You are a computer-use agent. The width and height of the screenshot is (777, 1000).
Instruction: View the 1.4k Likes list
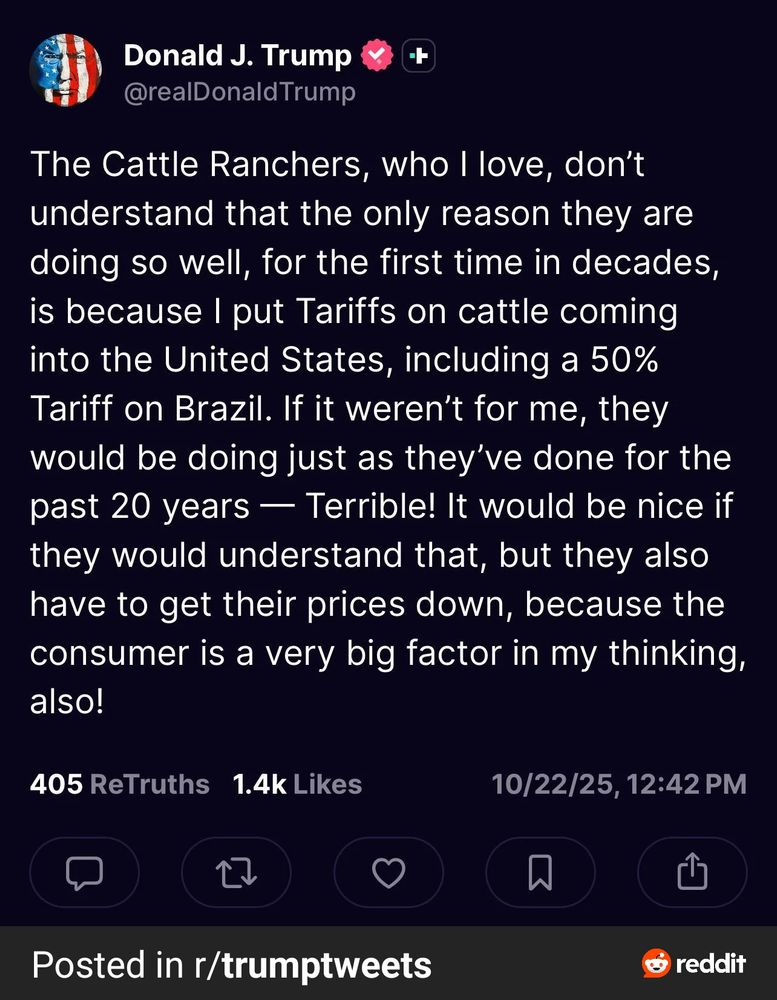(297, 784)
